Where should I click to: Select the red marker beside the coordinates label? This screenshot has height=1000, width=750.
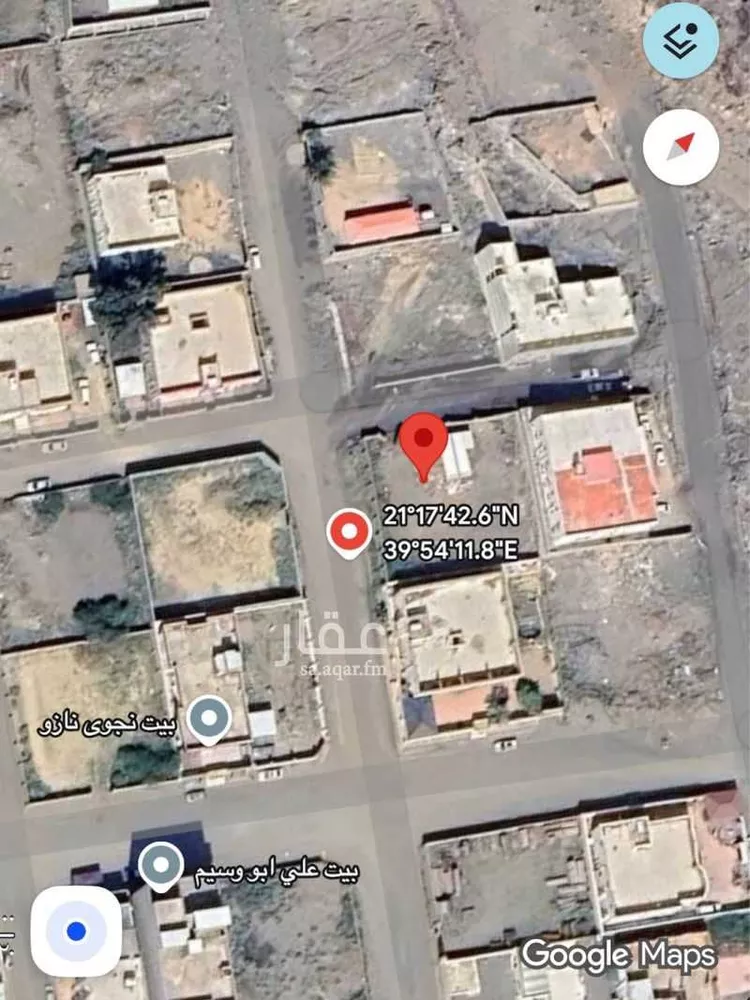pyautogui.click(x=349, y=532)
